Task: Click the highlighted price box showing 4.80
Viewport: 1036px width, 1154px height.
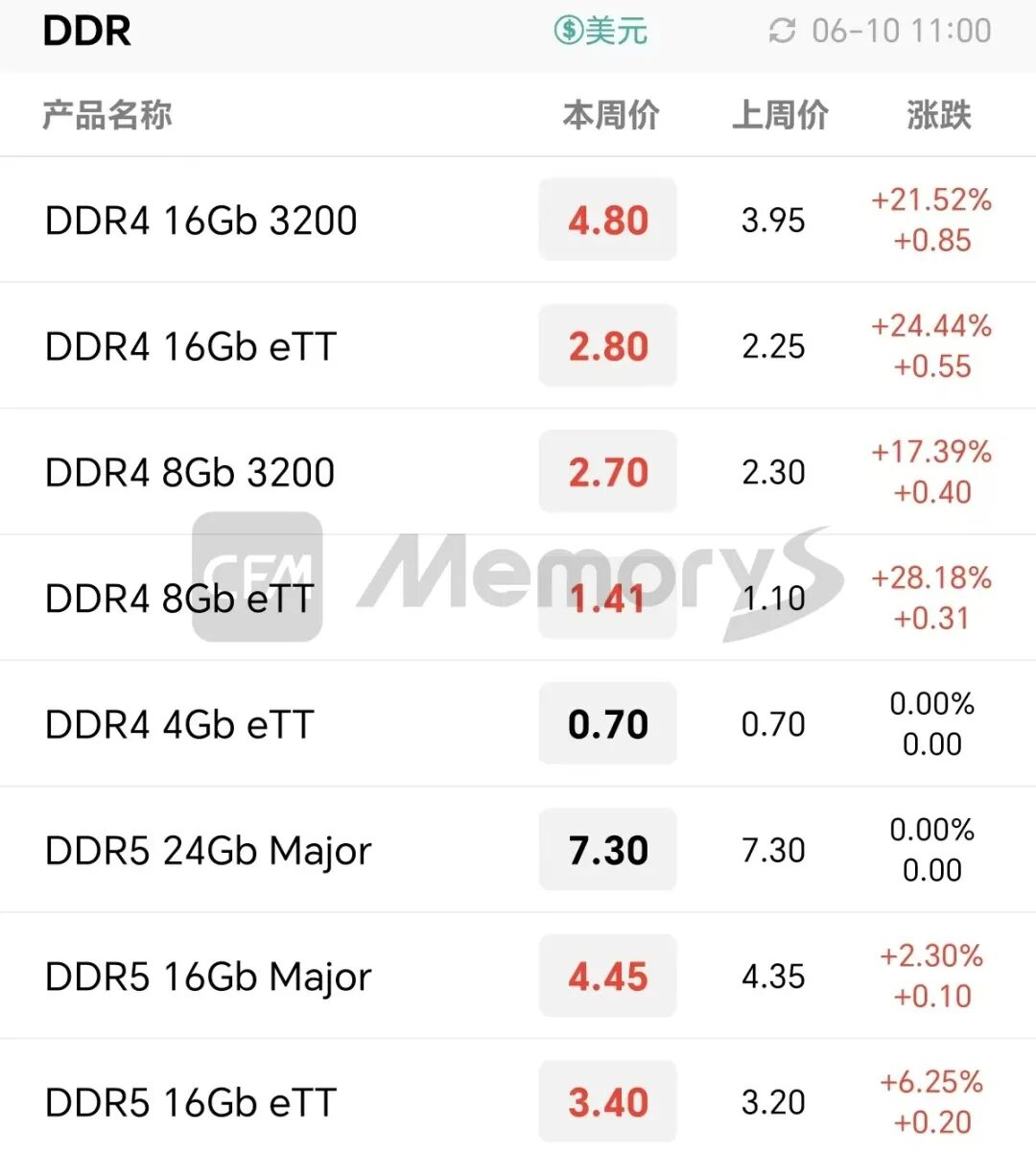Action: [607, 220]
